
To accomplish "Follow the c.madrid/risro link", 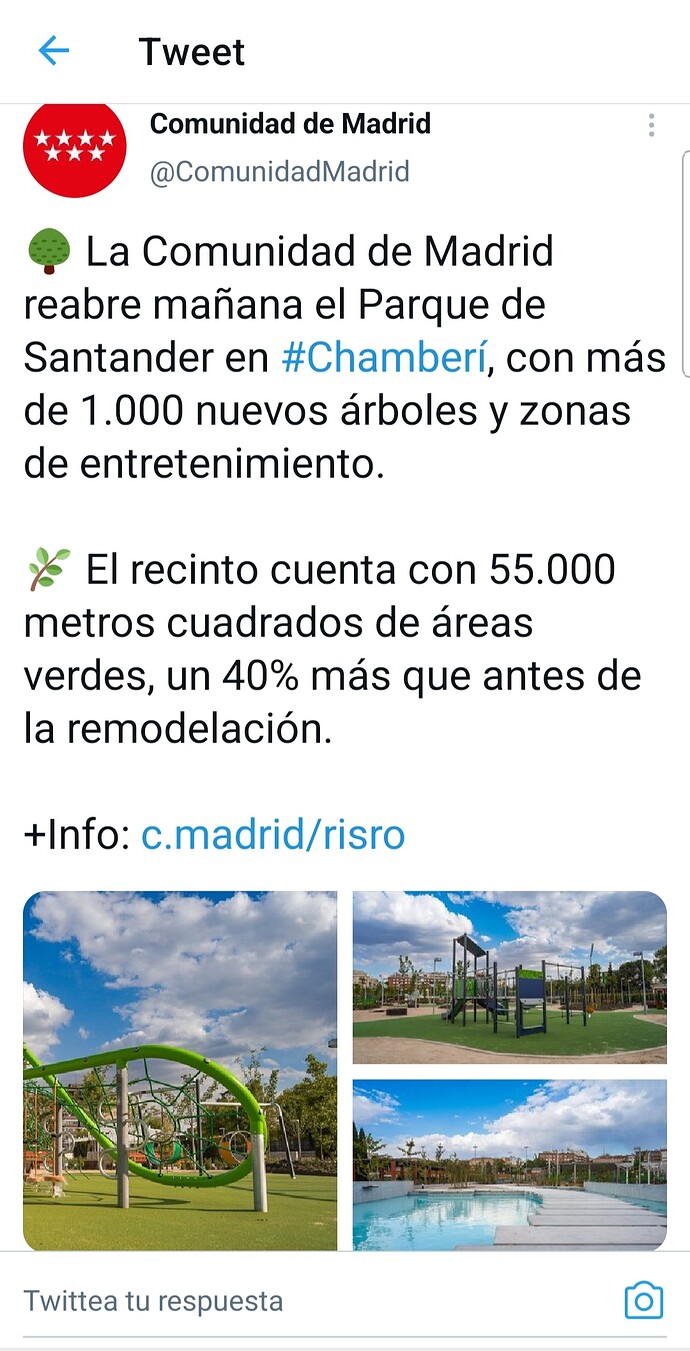I will [x=273, y=835].
